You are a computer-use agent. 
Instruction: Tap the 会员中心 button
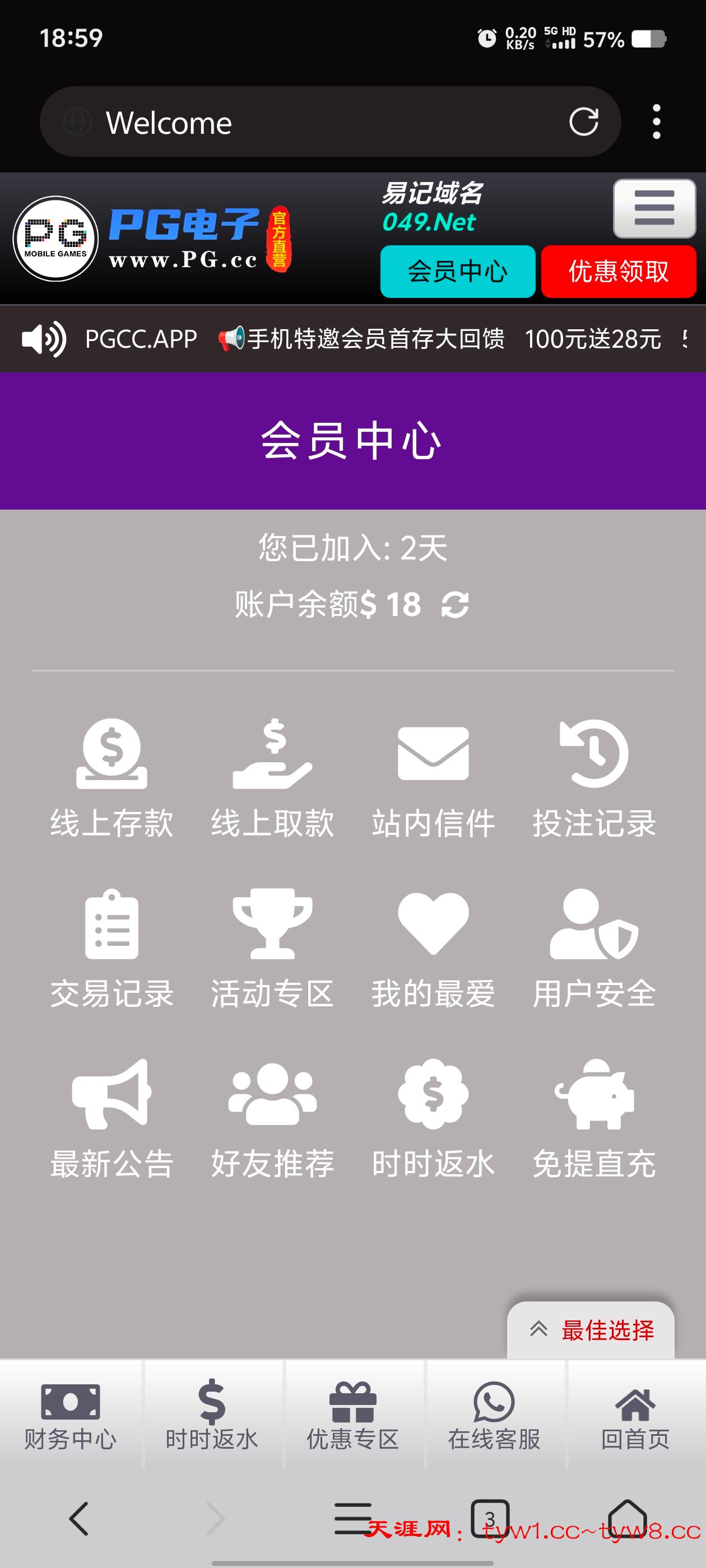tap(457, 272)
